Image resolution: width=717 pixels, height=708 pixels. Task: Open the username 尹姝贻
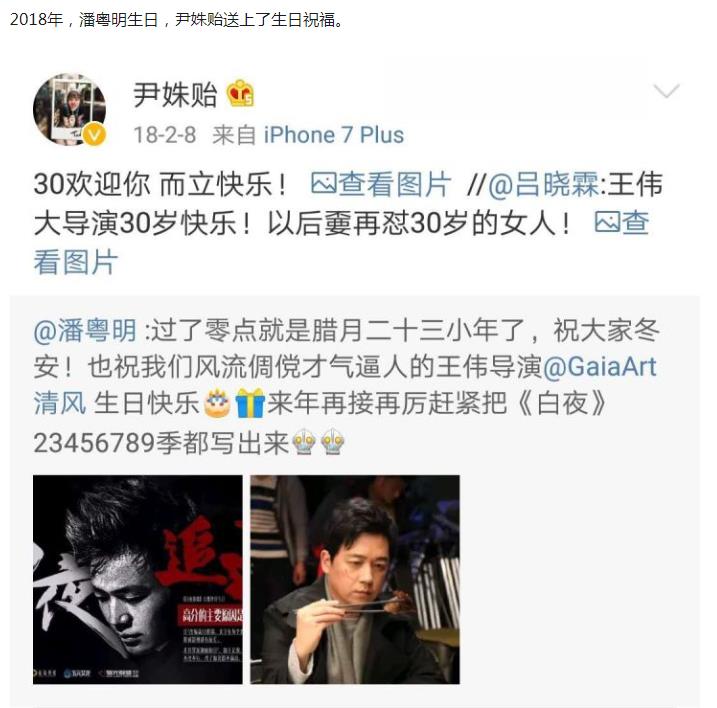tap(173, 93)
